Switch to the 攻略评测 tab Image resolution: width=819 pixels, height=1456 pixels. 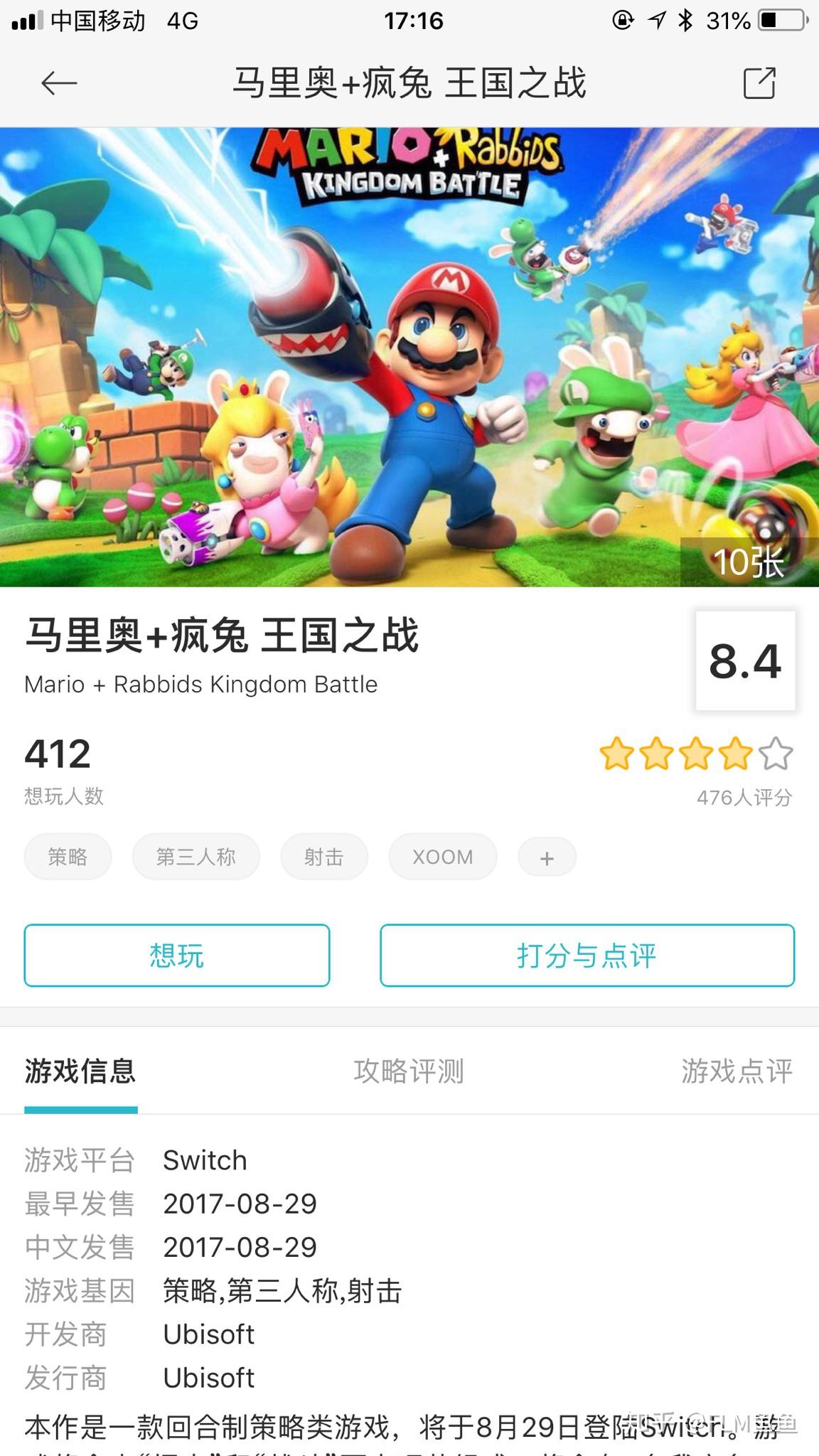coord(409,1071)
